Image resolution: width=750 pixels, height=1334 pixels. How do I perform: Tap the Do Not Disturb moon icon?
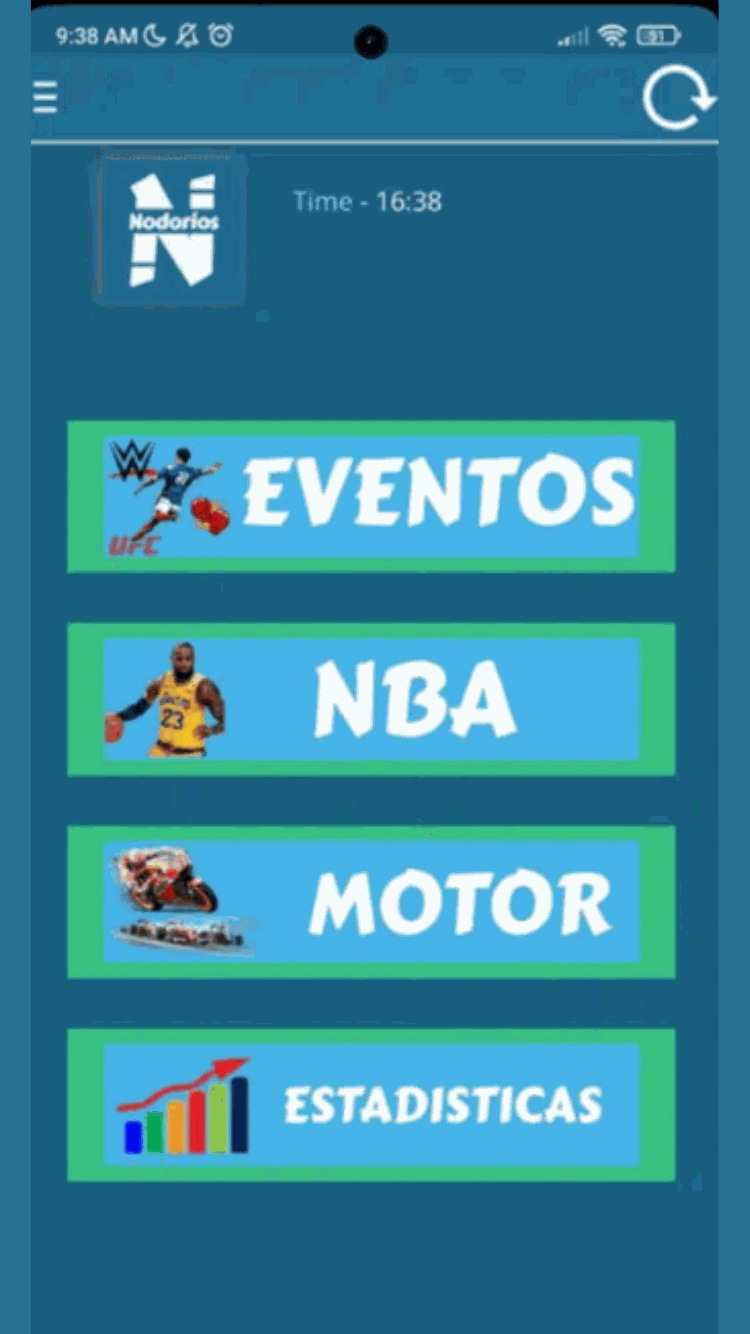[153, 36]
